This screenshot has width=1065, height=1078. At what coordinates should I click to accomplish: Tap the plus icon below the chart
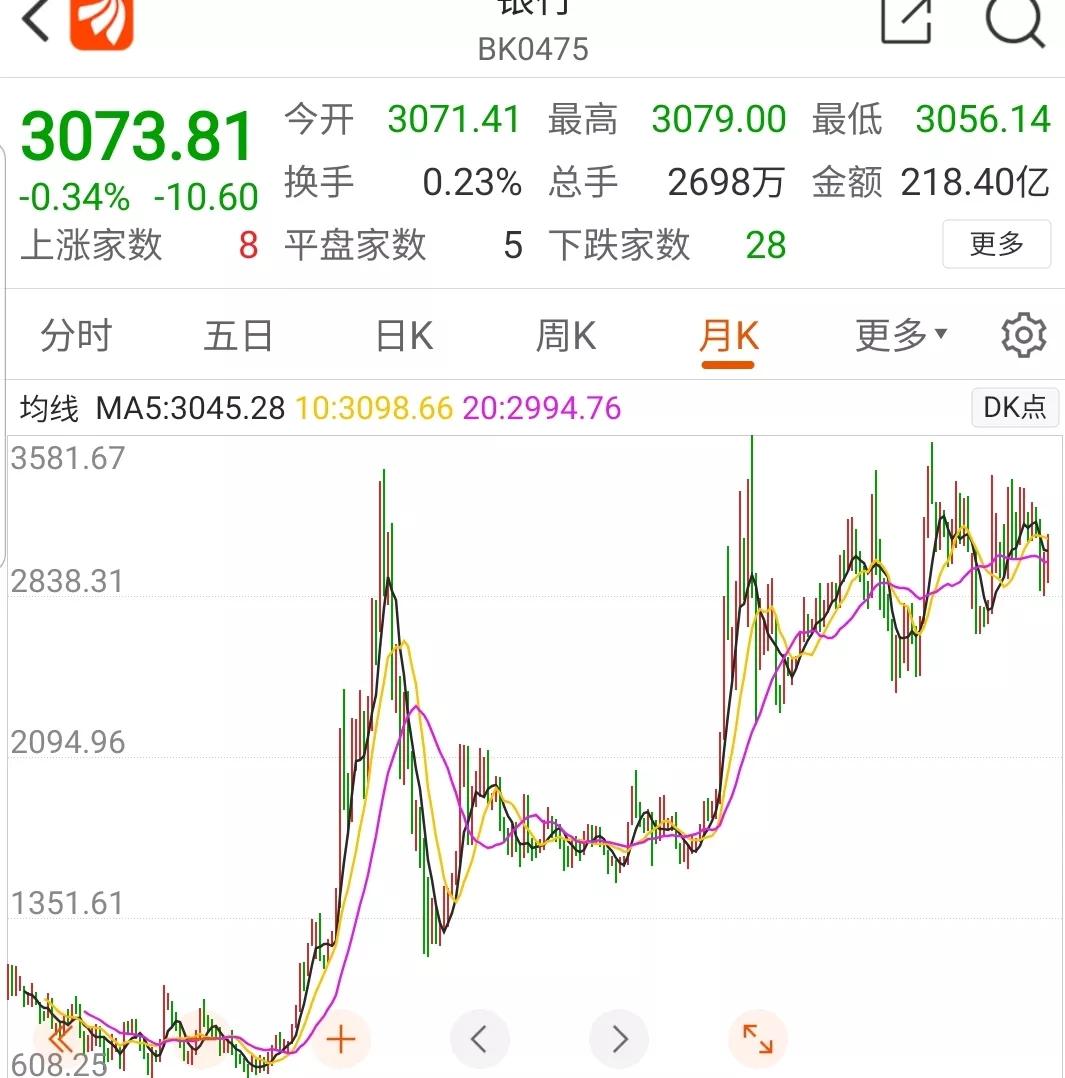point(340,1040)
